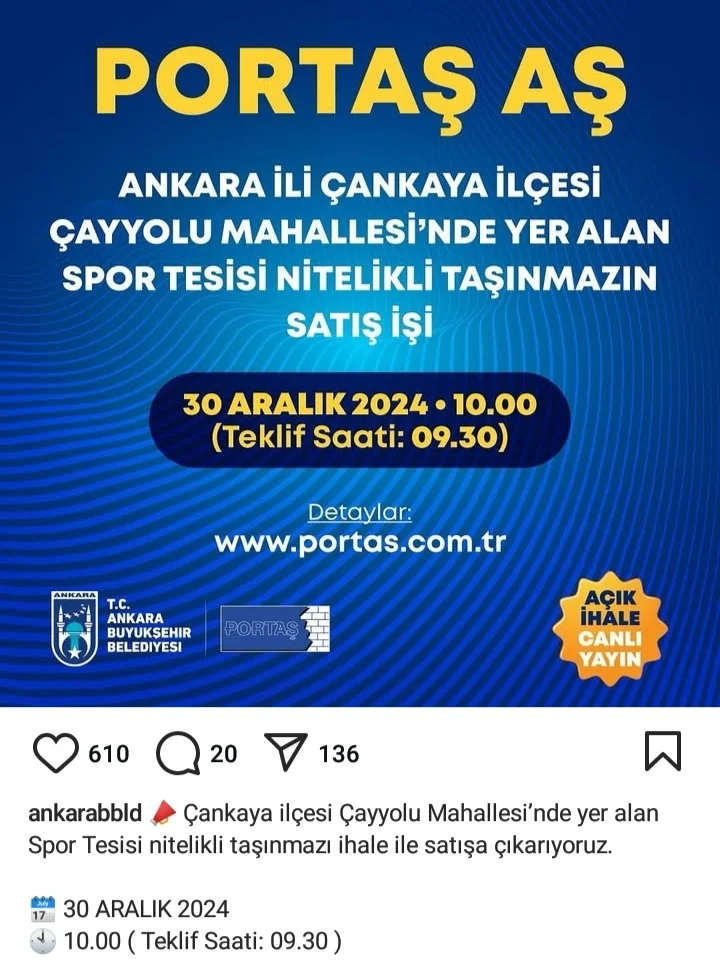Open comments on the post
The width and height of the screenshot is (720, 980).
tap(178, 753)
